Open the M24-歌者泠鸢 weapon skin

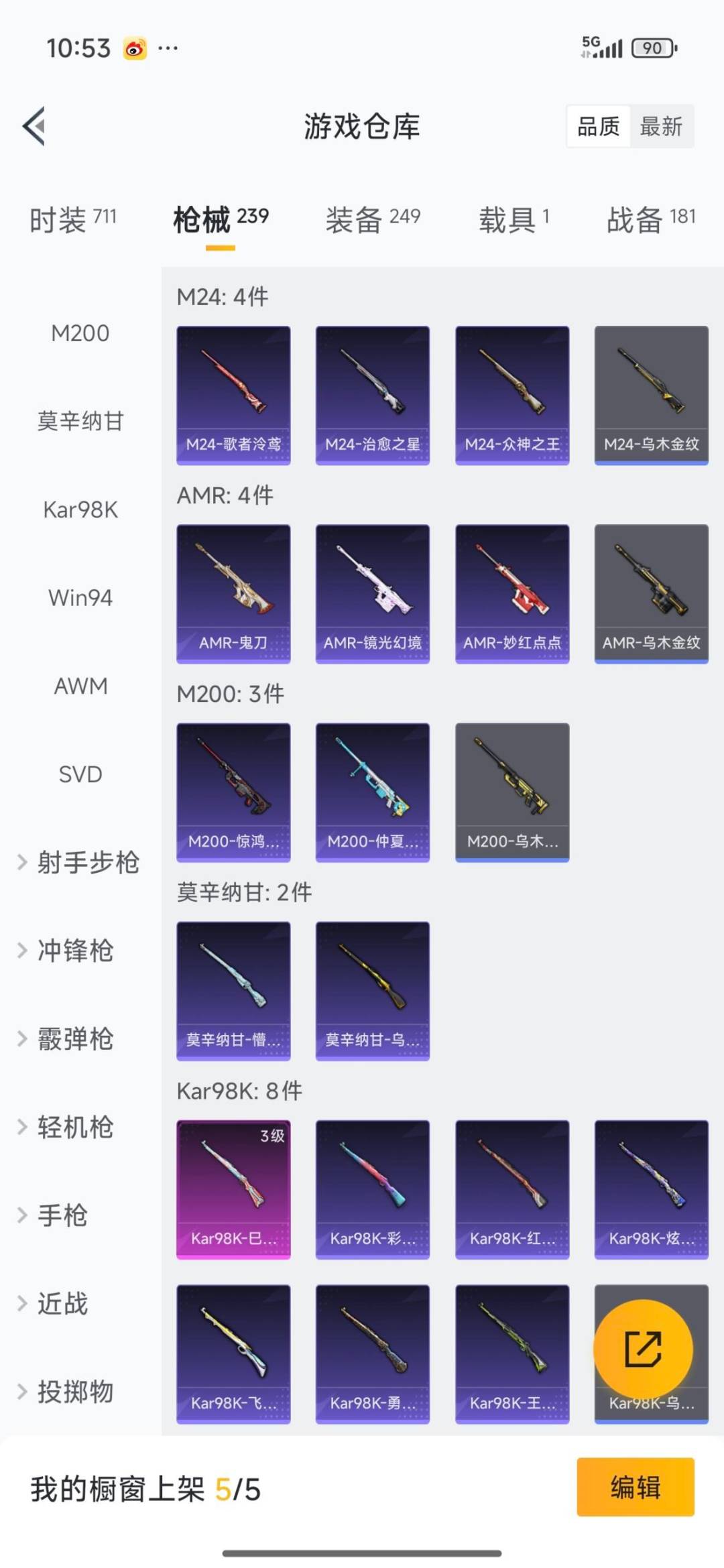[x=233, y=393]
